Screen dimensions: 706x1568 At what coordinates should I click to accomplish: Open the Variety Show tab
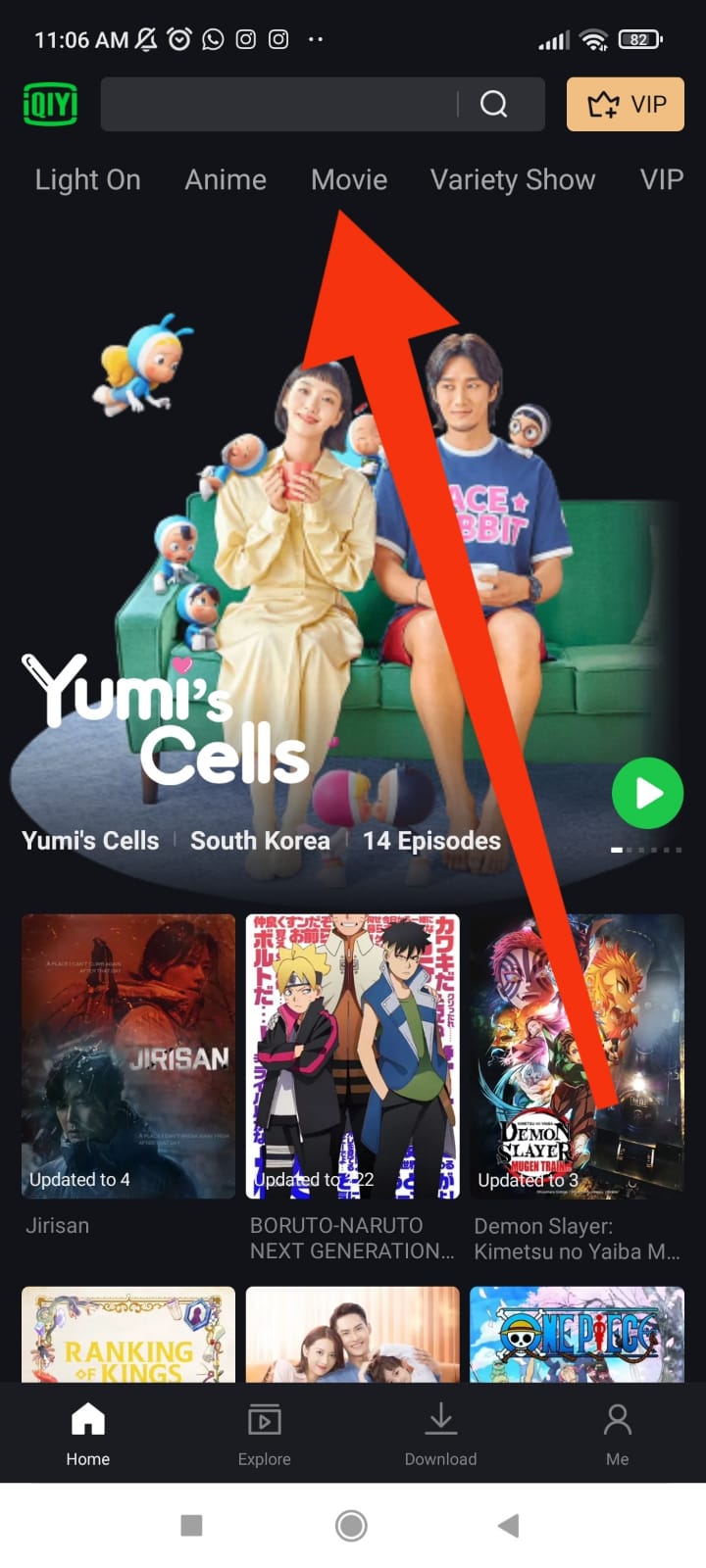click(x=512, y=179)
